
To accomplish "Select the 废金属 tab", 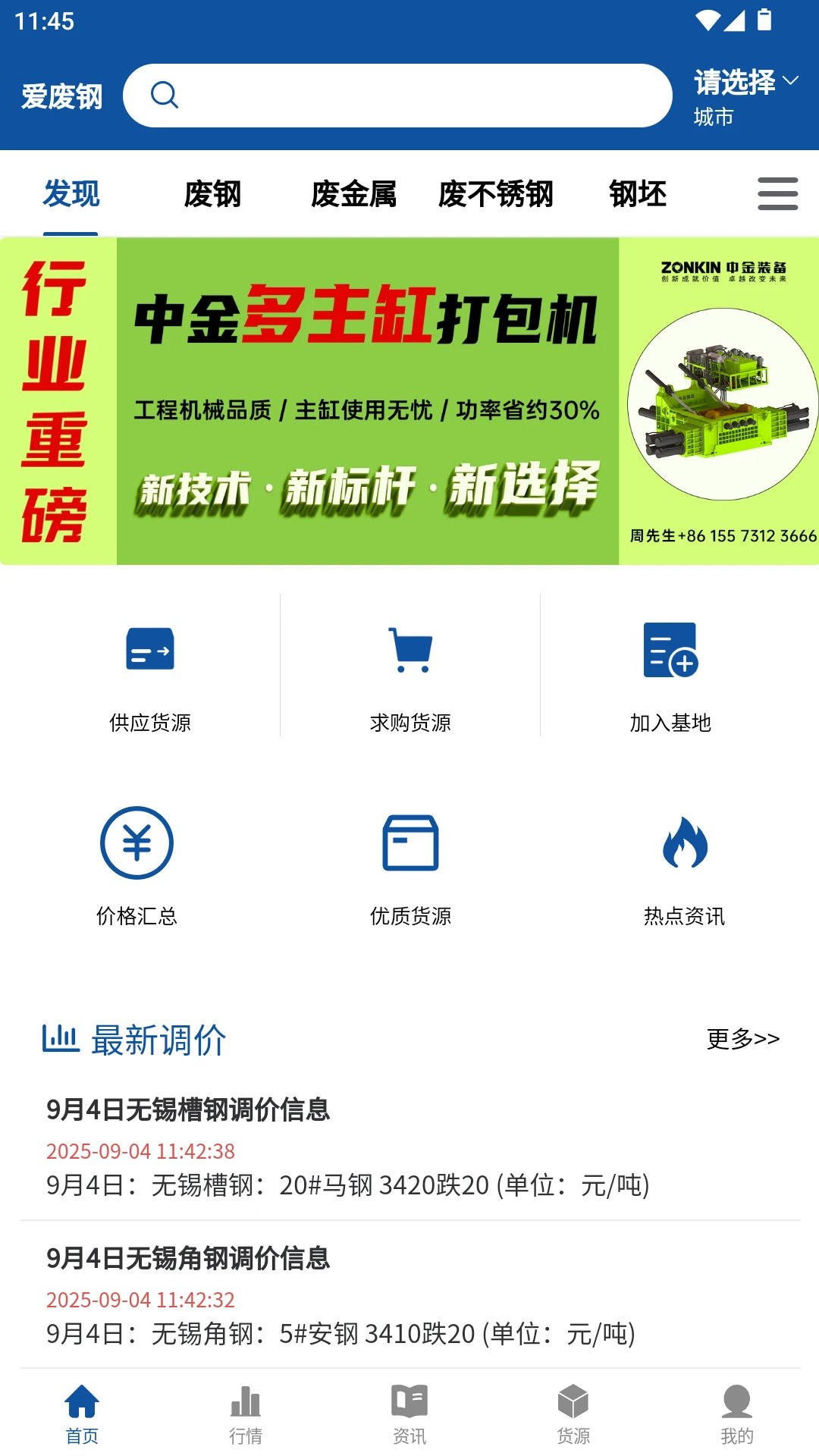I will [x=353, y=194].
